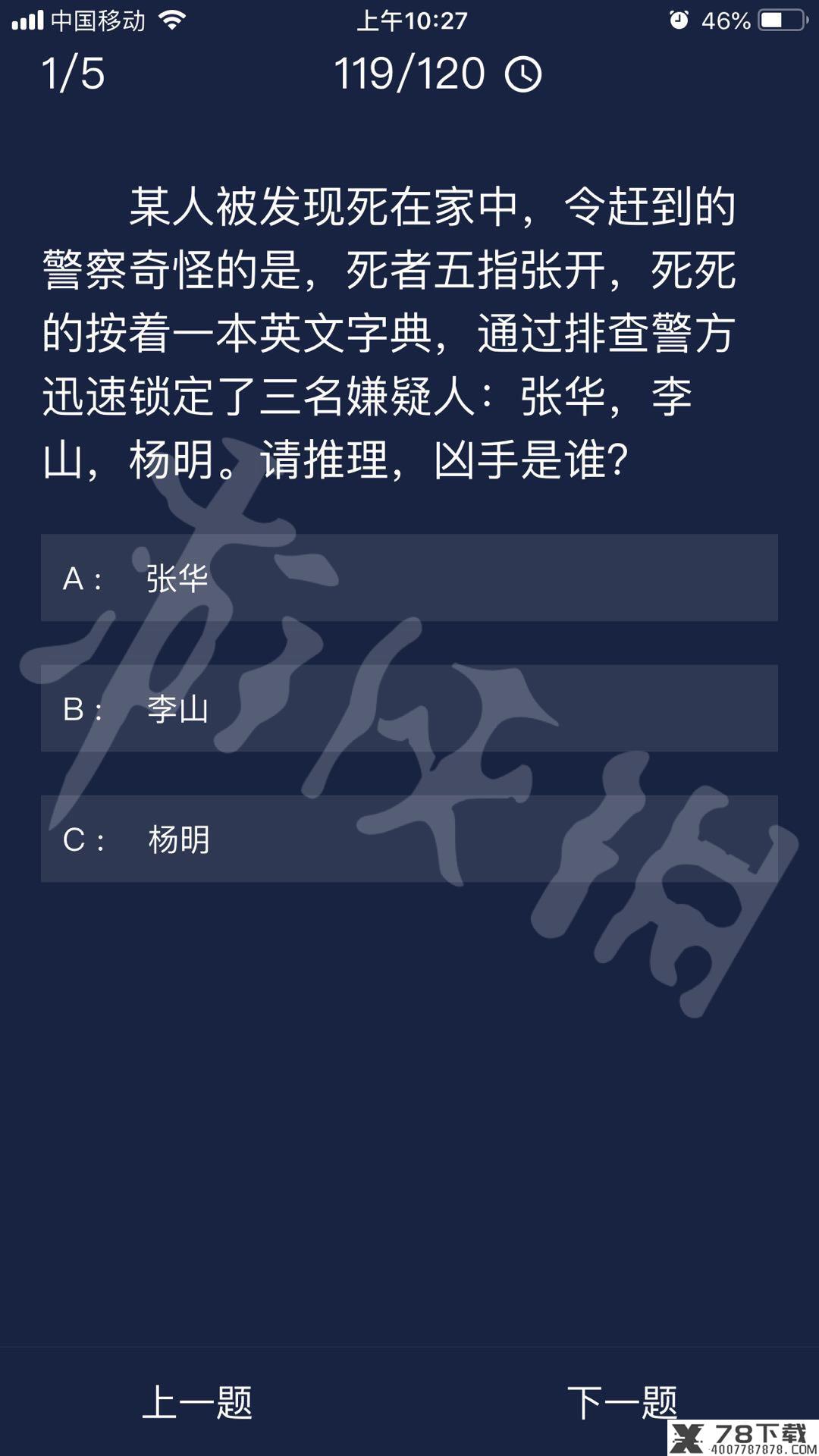Select answer A: 张华
819x1456 pixels.
coord(409,578)
